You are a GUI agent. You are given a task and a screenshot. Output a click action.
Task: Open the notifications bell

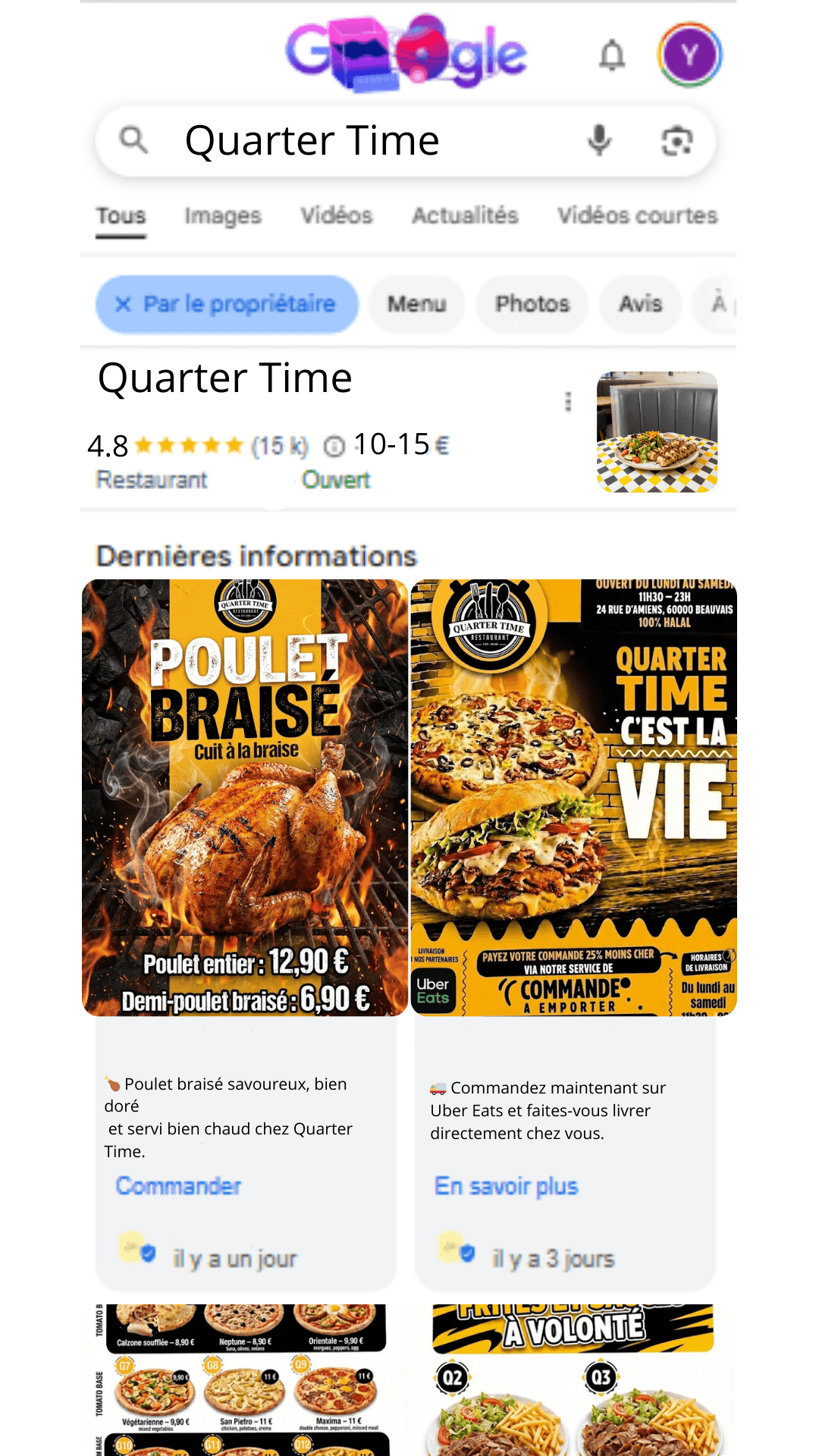tap(612, 55)
